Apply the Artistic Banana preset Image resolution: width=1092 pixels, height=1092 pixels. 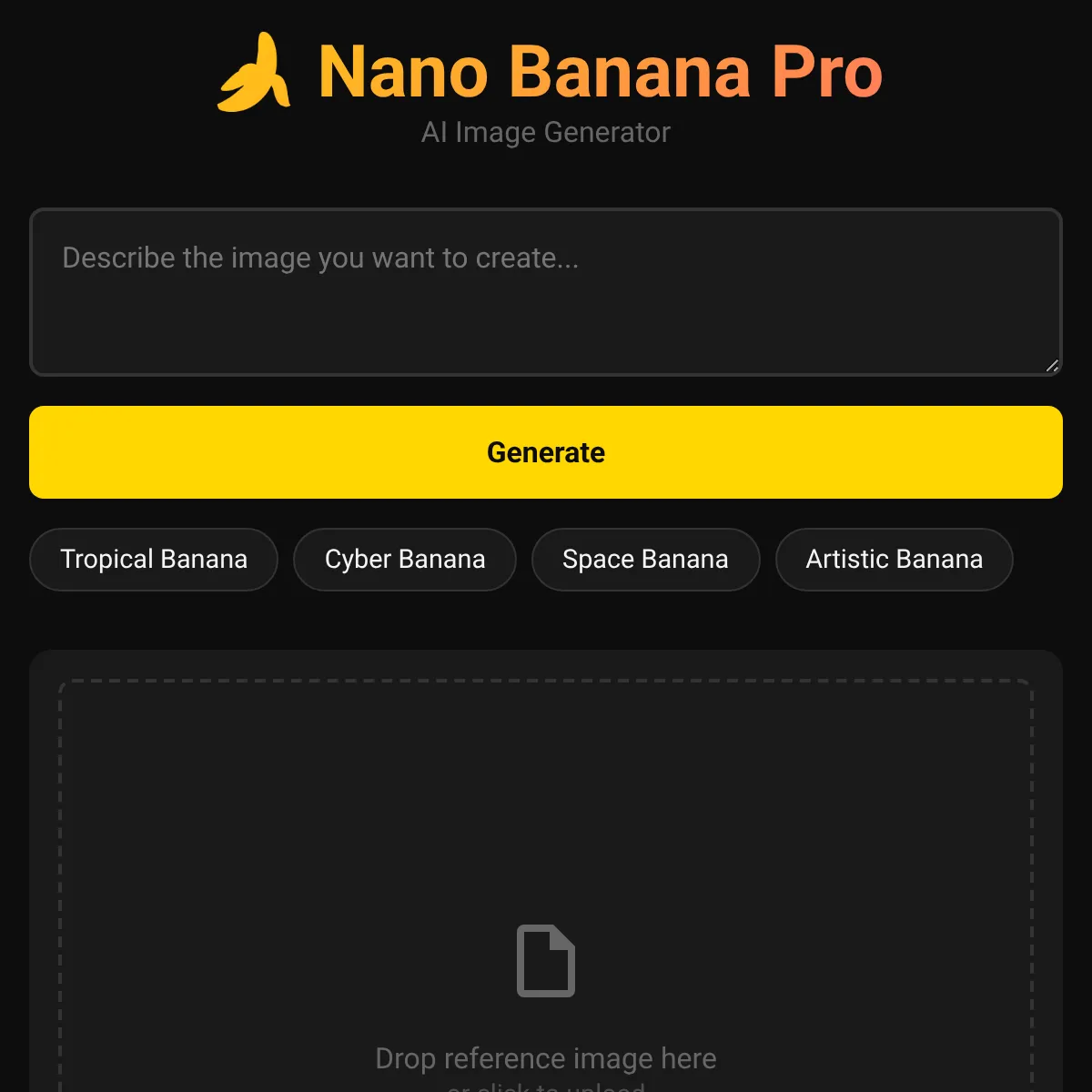tap(894, 560)
